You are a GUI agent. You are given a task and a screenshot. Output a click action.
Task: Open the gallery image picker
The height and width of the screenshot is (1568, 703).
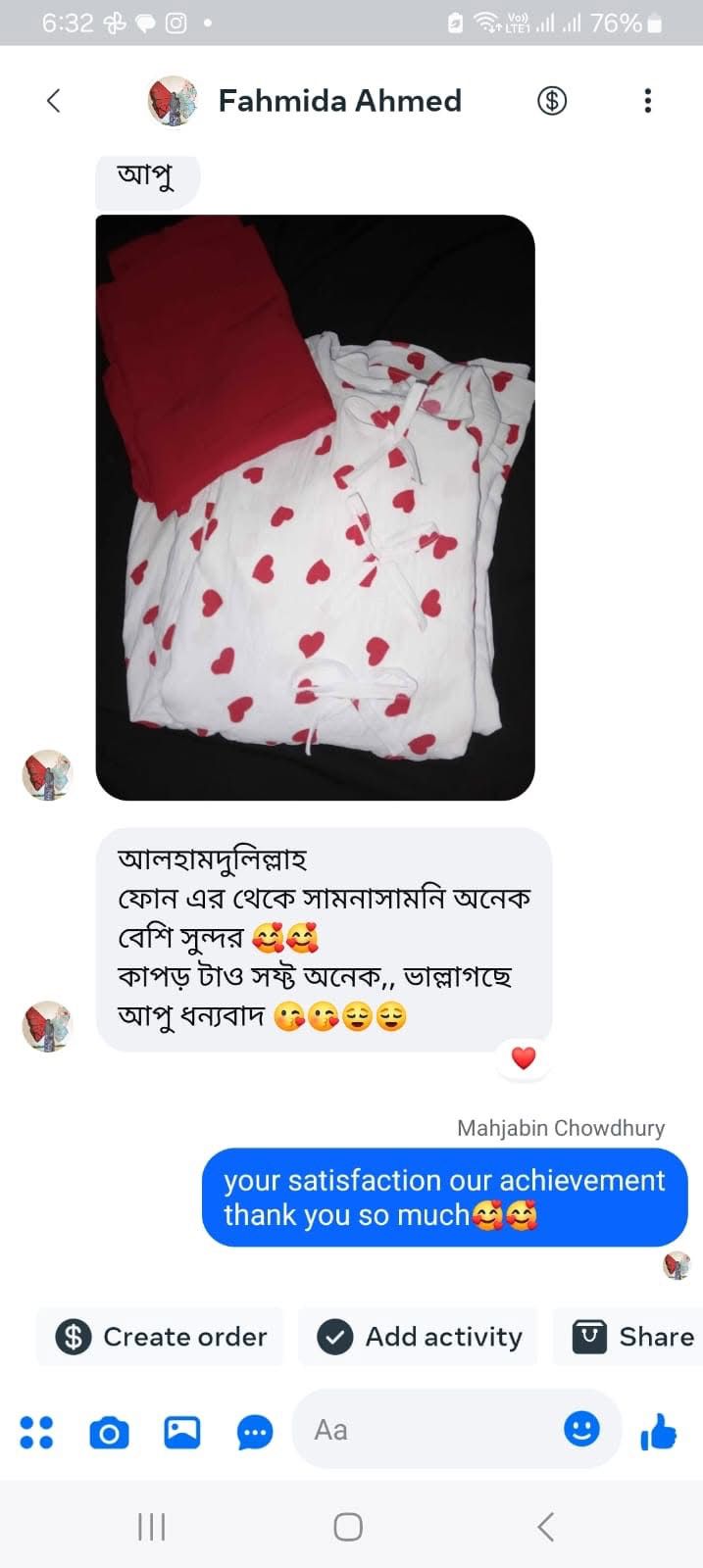pos(181,1432)
